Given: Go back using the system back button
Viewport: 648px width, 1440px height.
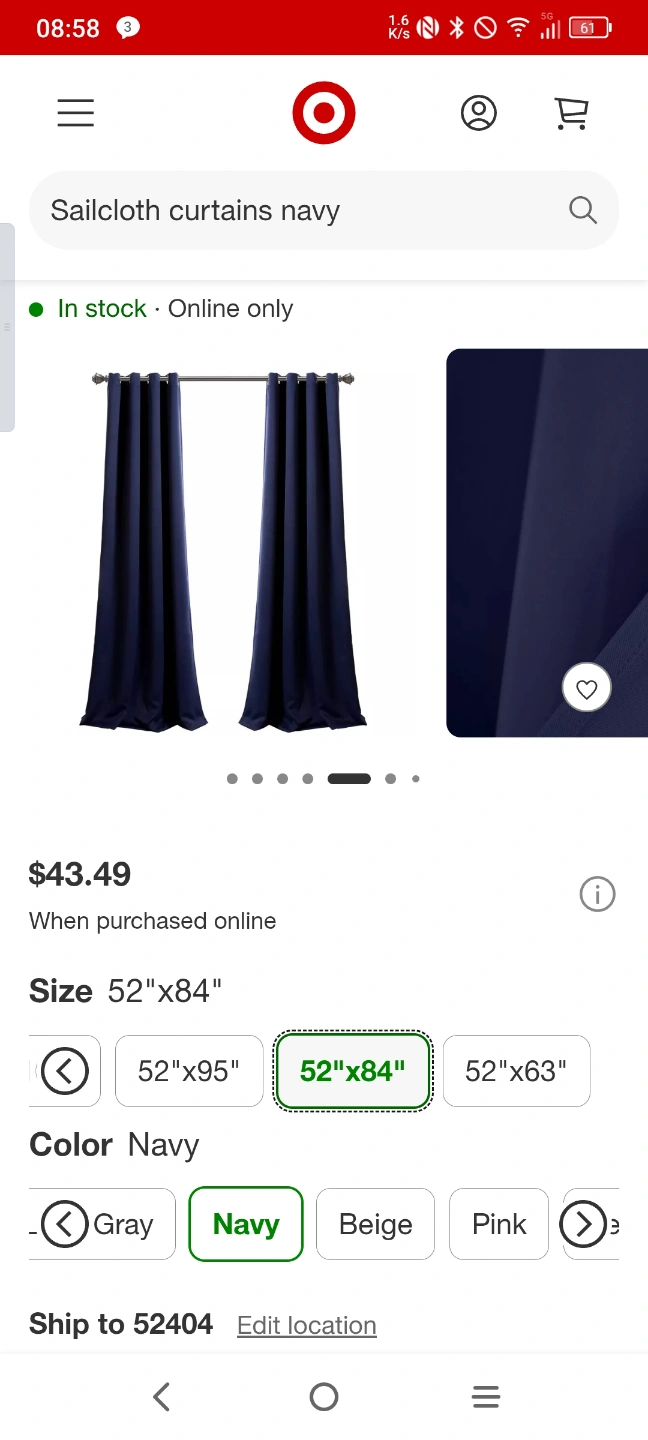Looking at the screenshot, I should click(162, 1397).
